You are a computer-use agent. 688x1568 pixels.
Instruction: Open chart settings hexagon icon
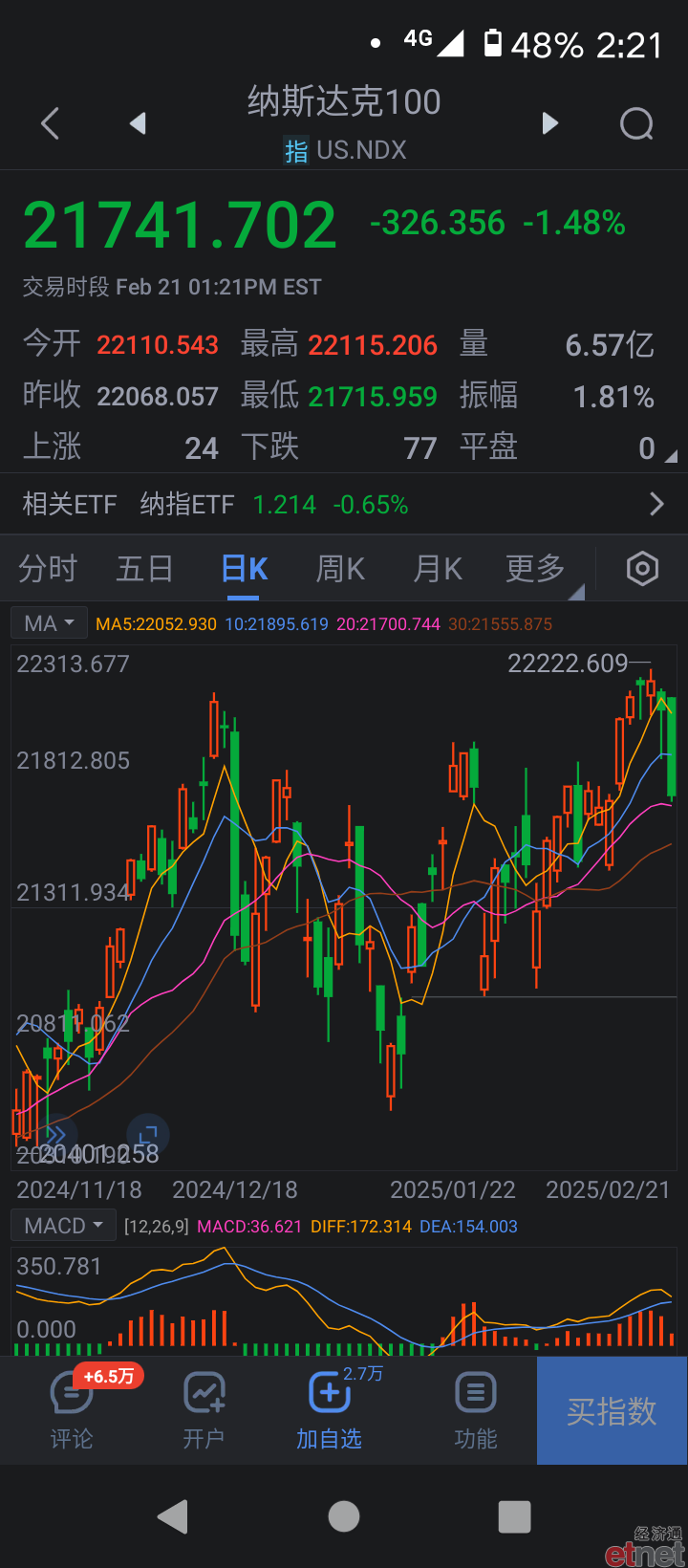coord(642,569)
